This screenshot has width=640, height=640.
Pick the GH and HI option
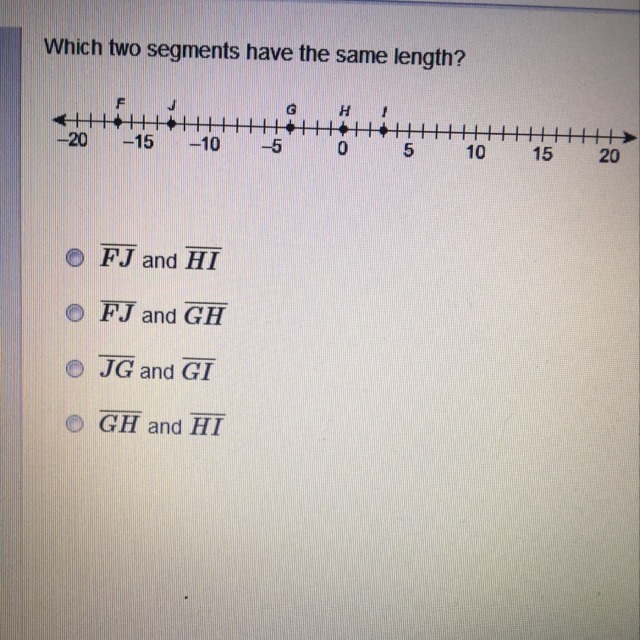tap(74, 426)
